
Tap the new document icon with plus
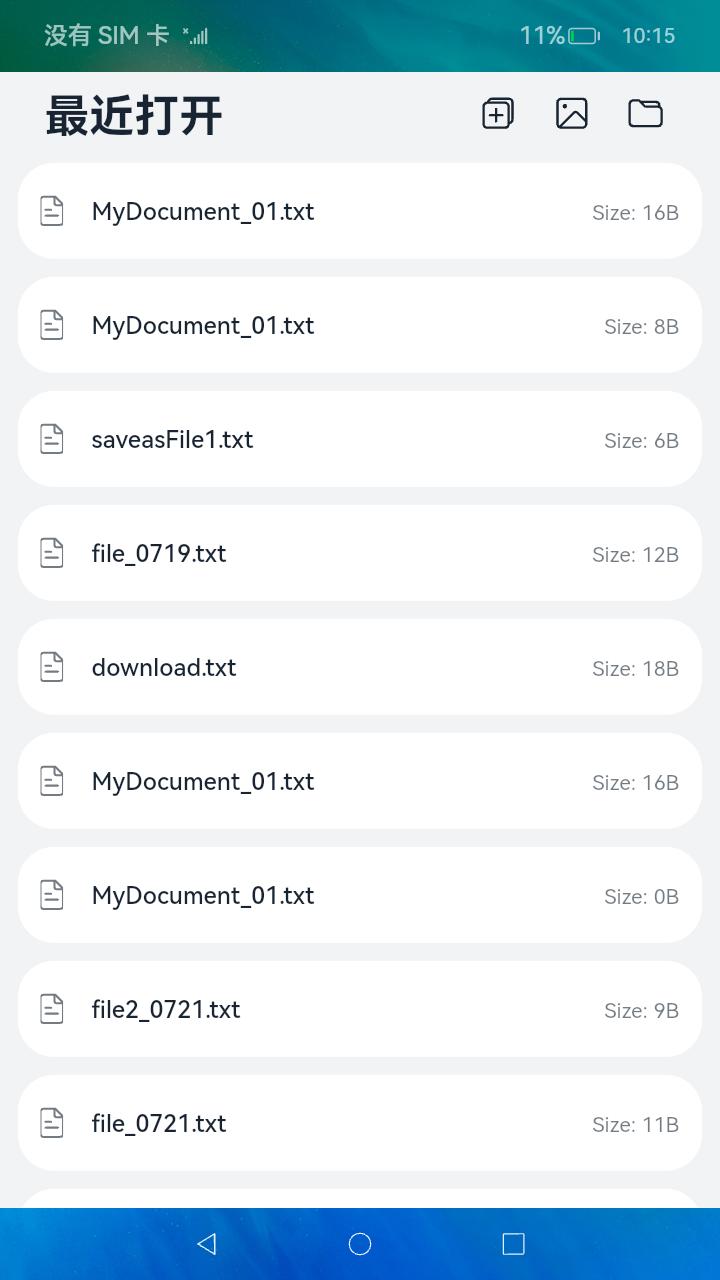tap(498, 113)
